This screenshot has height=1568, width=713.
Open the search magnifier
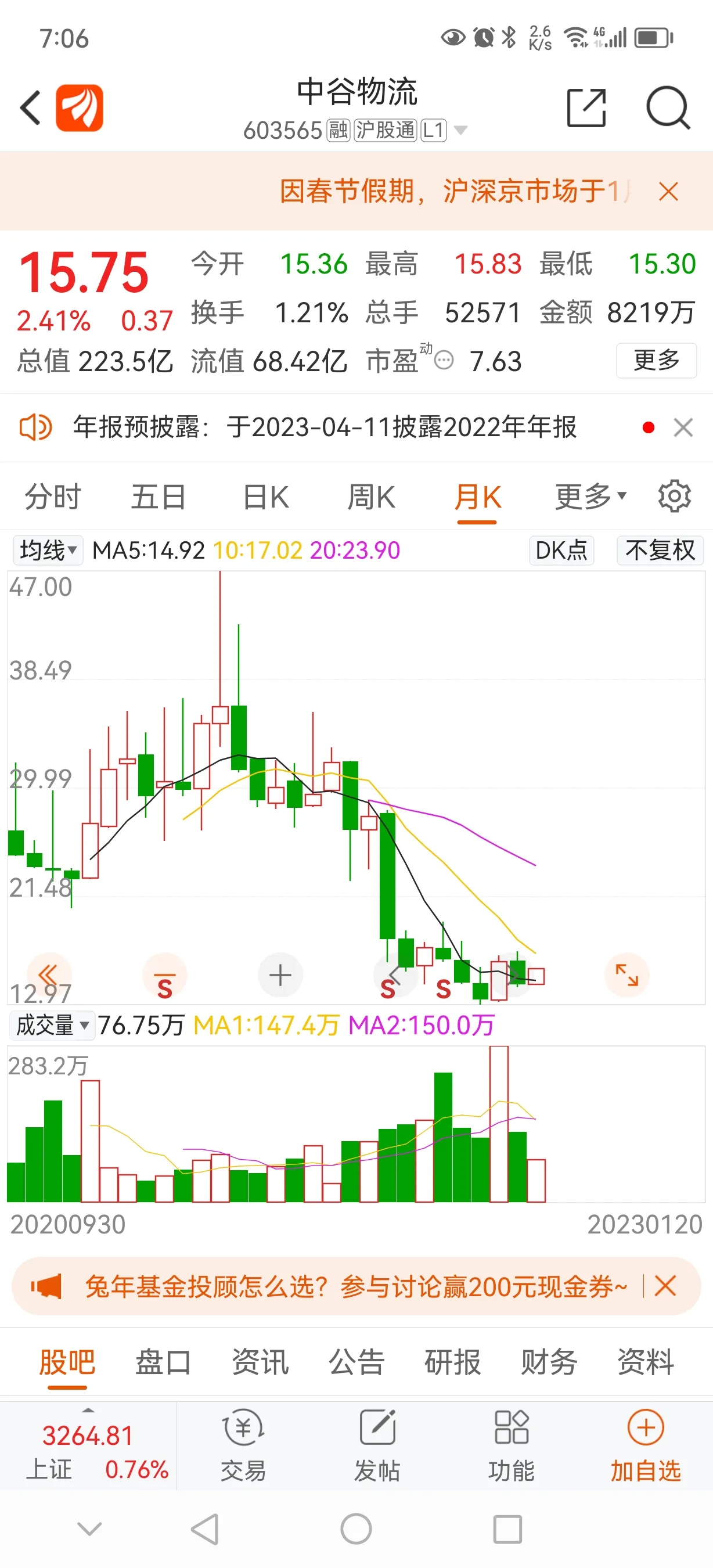tap(668, 108)
